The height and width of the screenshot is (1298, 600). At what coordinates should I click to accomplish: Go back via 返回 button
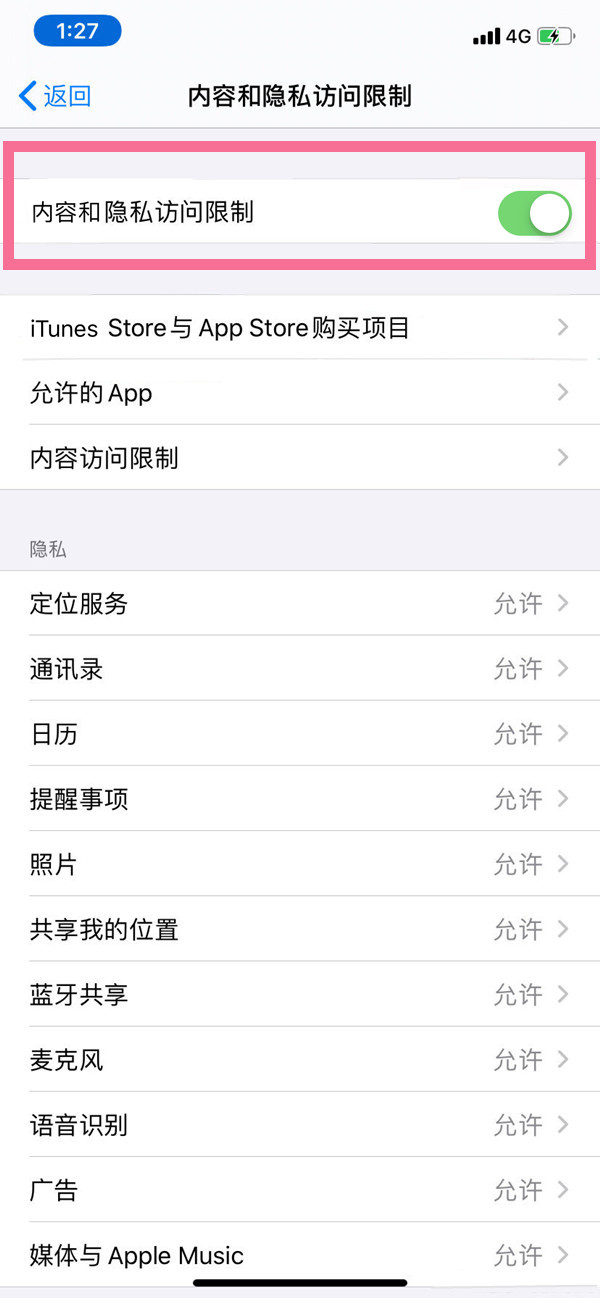tap(56, 96)
